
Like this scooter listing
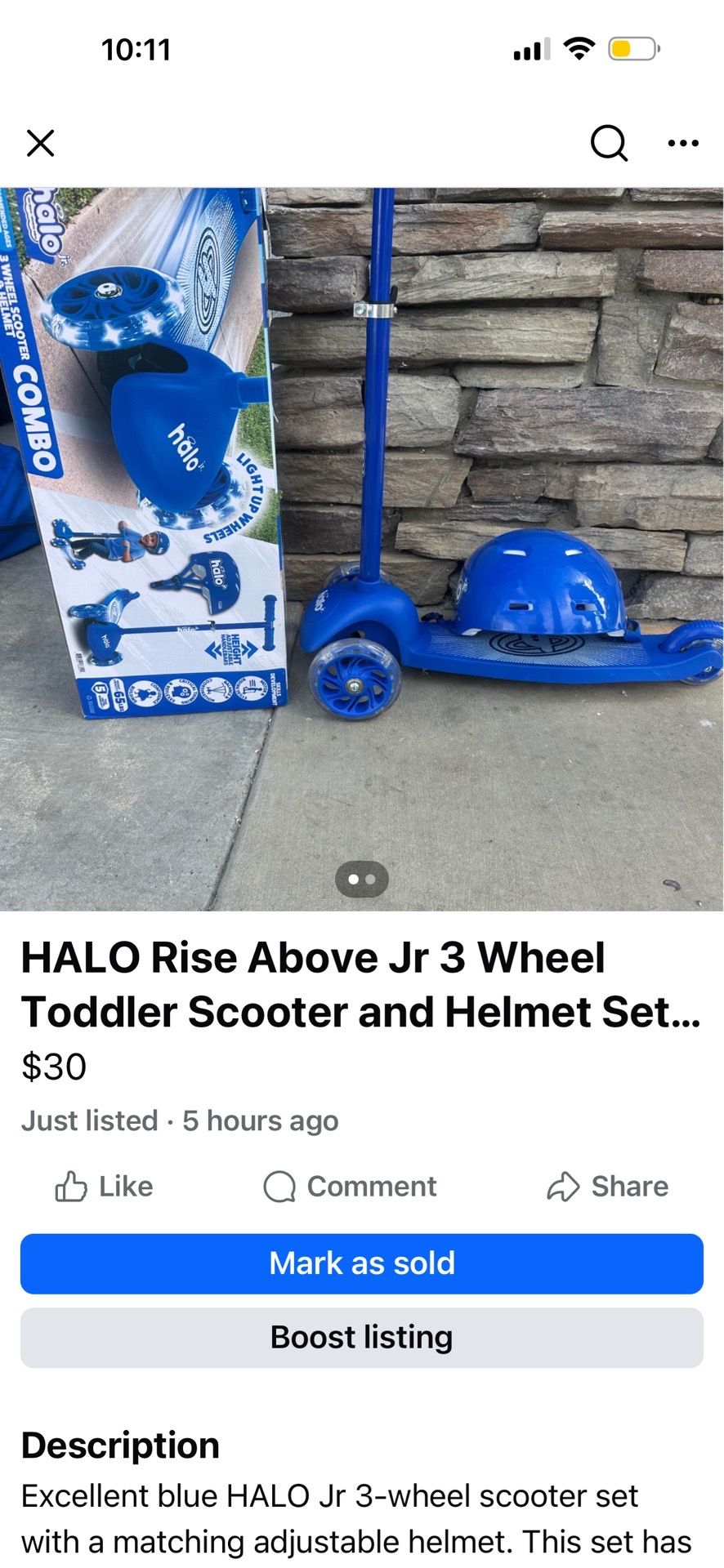click(x=104, y=1187)
